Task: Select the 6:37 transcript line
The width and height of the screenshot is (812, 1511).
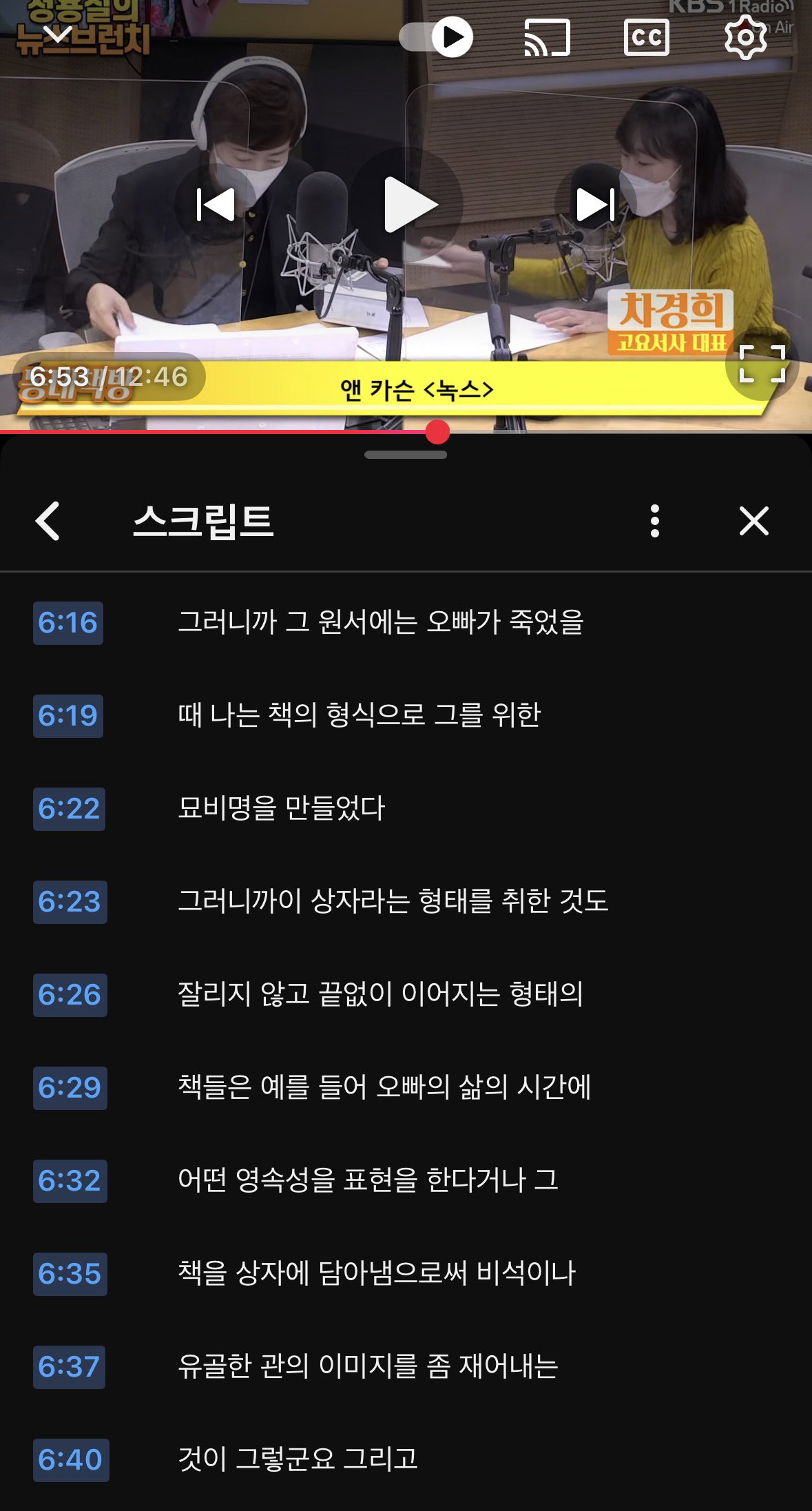Action: pos(406,1366)
